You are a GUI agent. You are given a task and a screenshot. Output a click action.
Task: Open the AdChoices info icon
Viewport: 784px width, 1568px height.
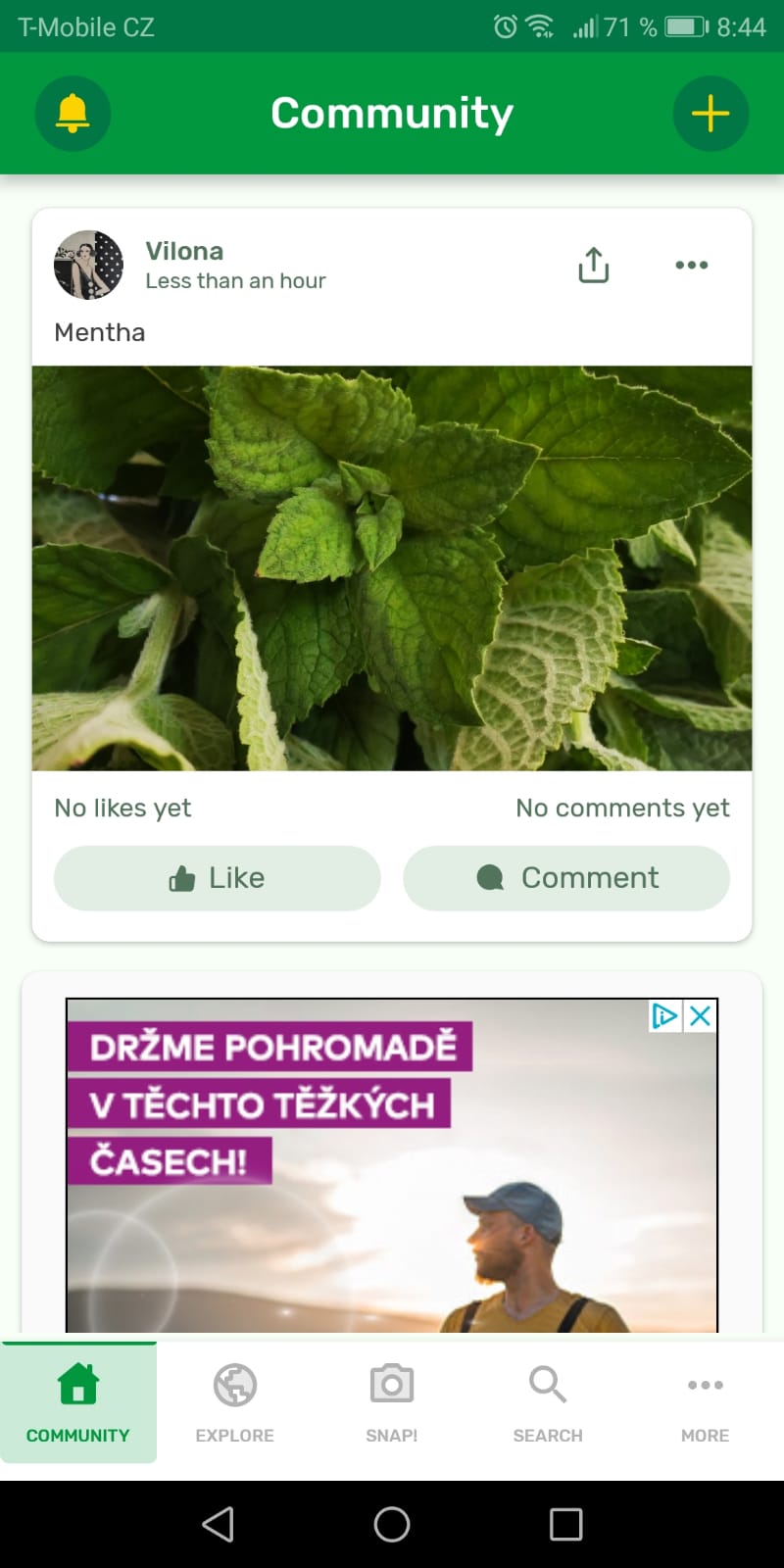pos(665,1016)
